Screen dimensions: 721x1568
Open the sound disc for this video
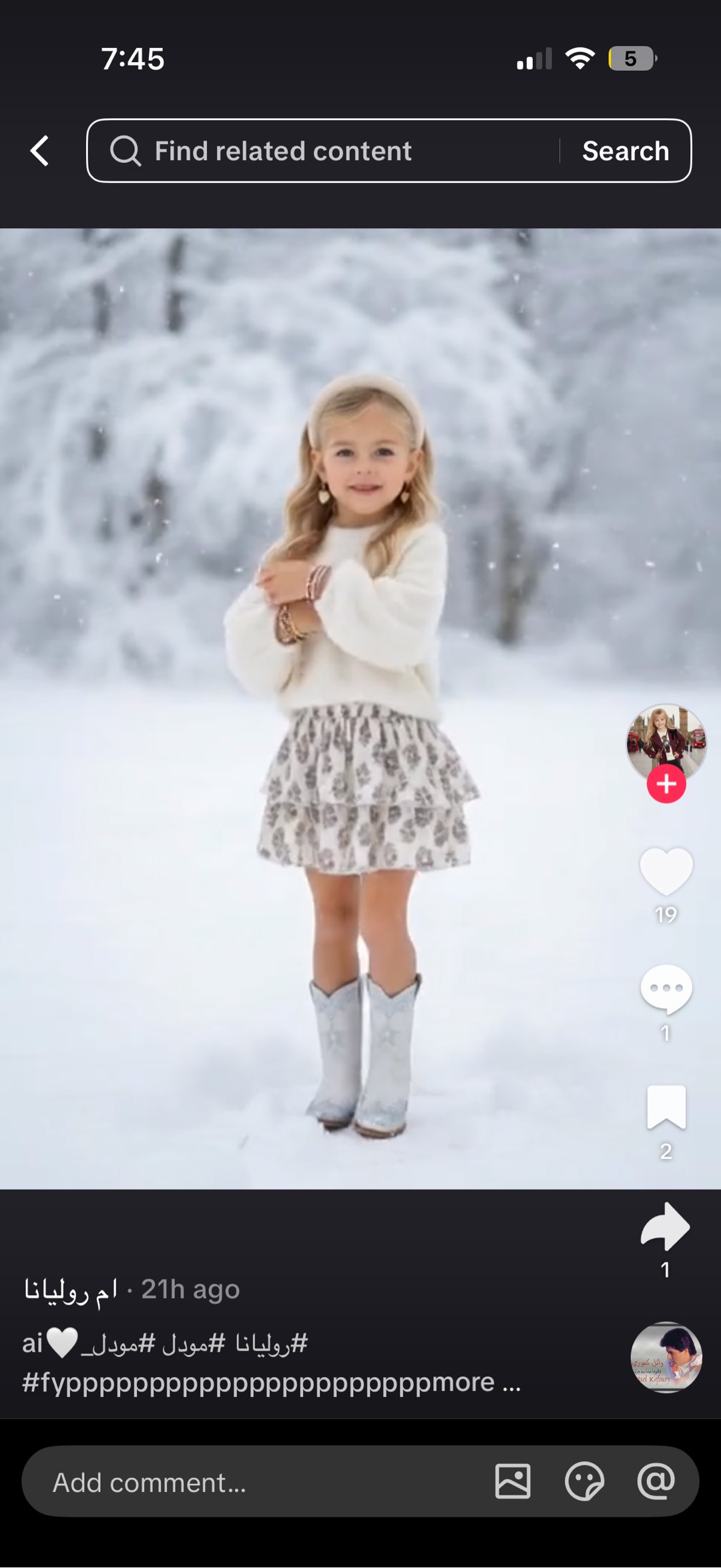pyautogui.click(x=666, y=1357)
